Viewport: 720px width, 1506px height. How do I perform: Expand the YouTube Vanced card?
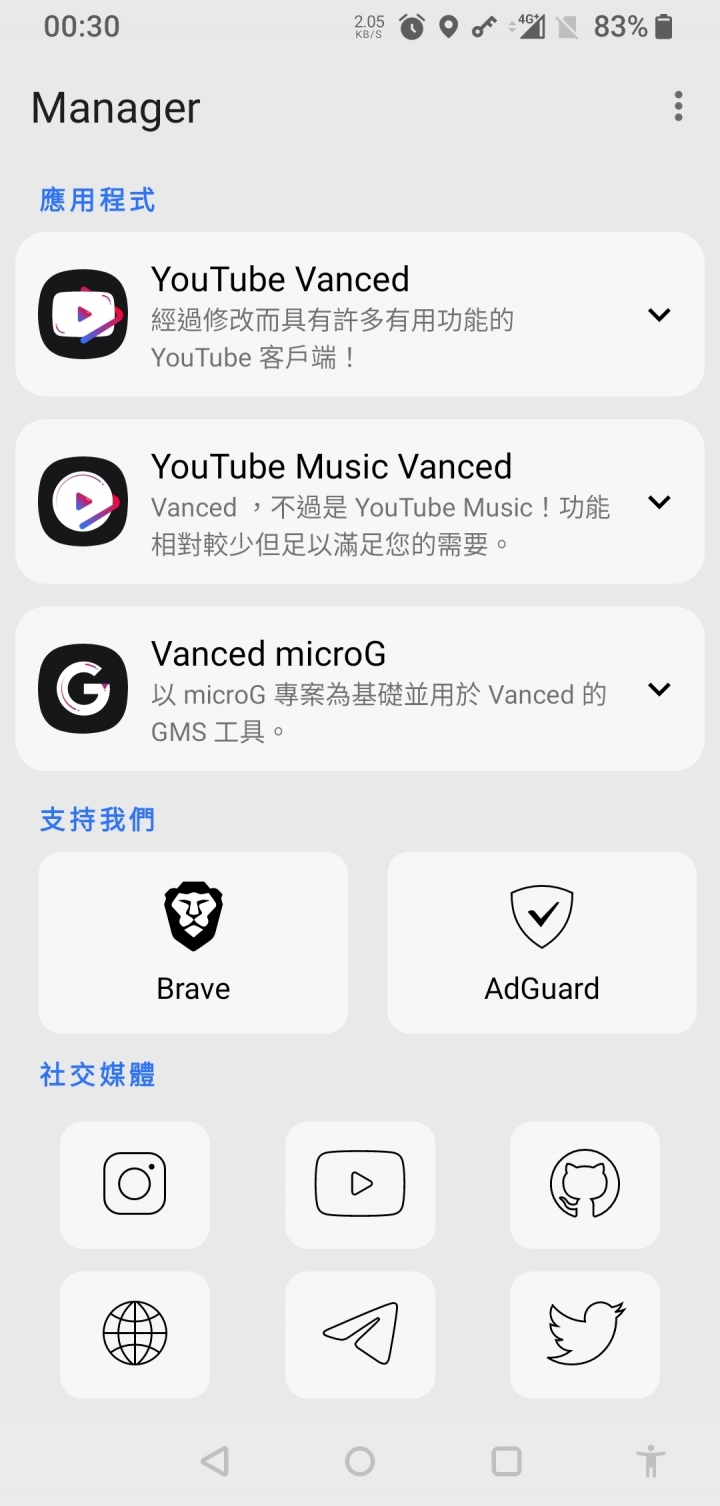click(x=658, y=314)
